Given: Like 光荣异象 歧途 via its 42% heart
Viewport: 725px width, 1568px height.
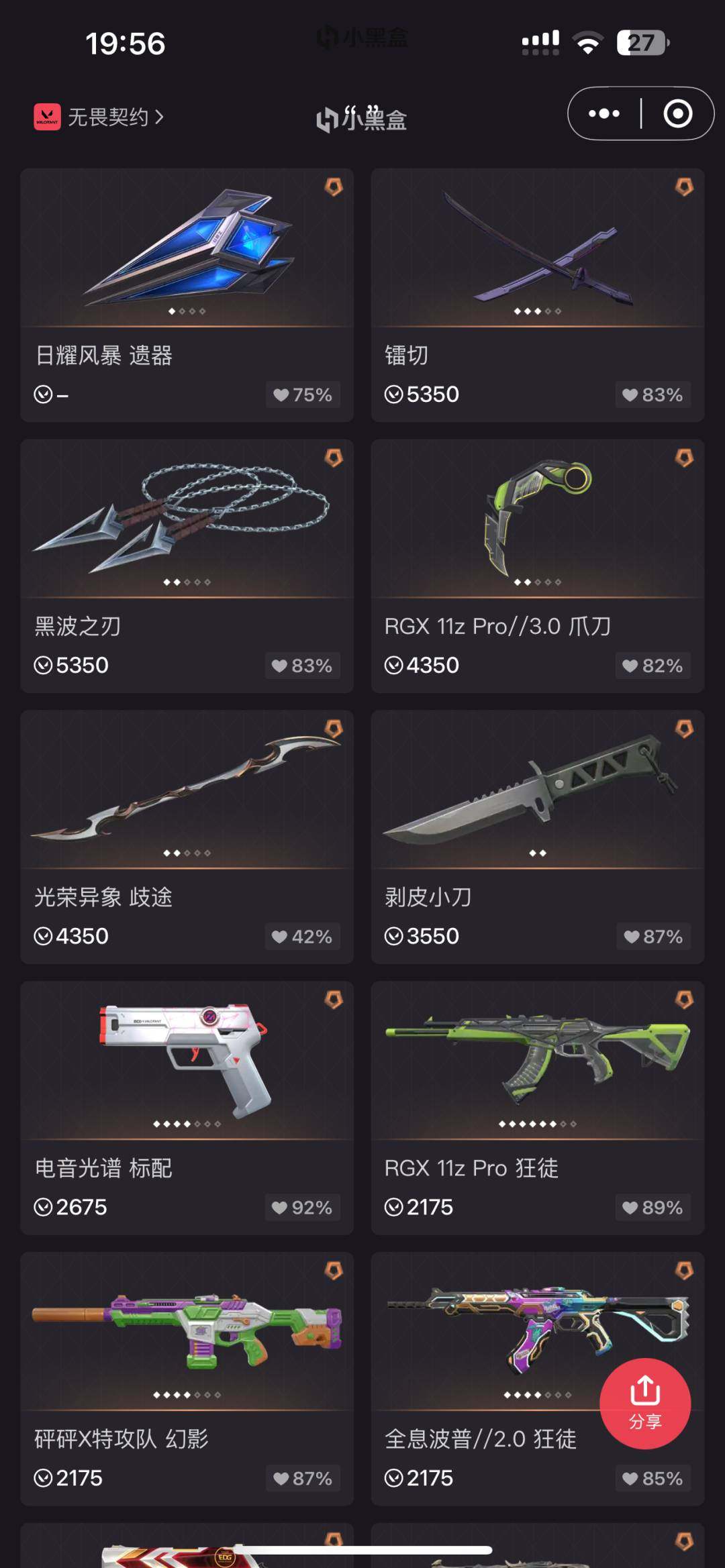Looking at the screenshot, I should (x=302, y=937).
